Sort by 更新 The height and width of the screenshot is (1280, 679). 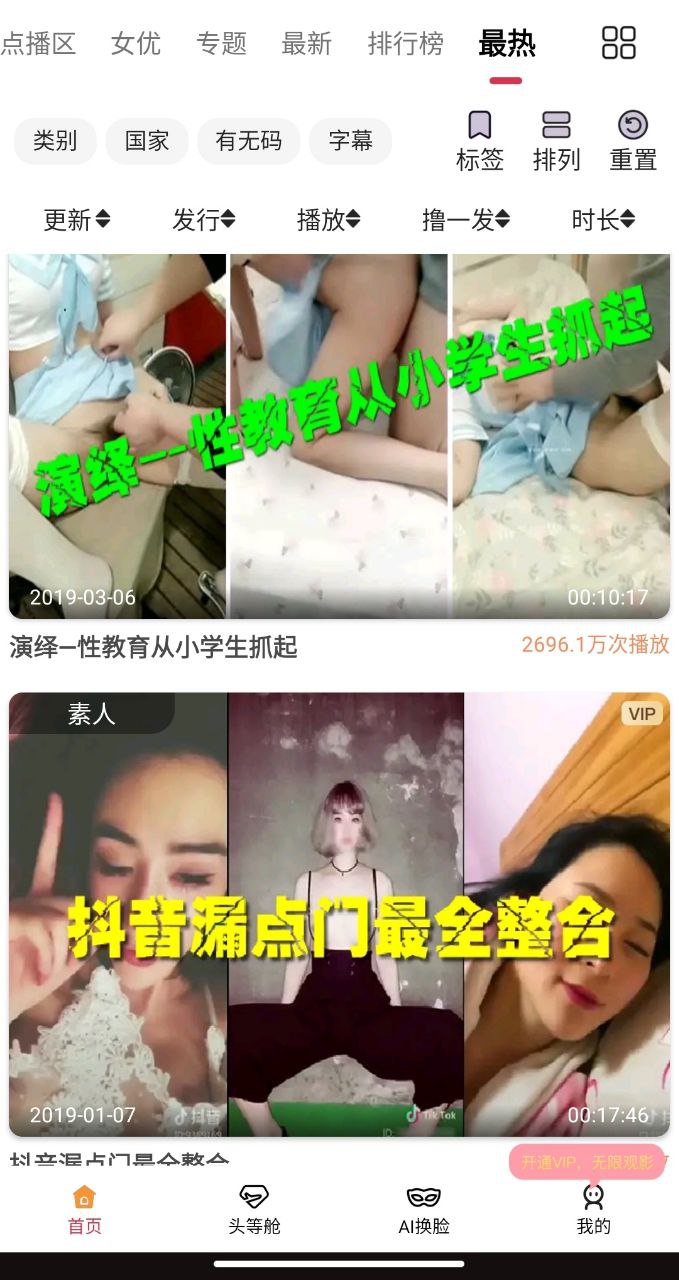click(x=77, y=220)
